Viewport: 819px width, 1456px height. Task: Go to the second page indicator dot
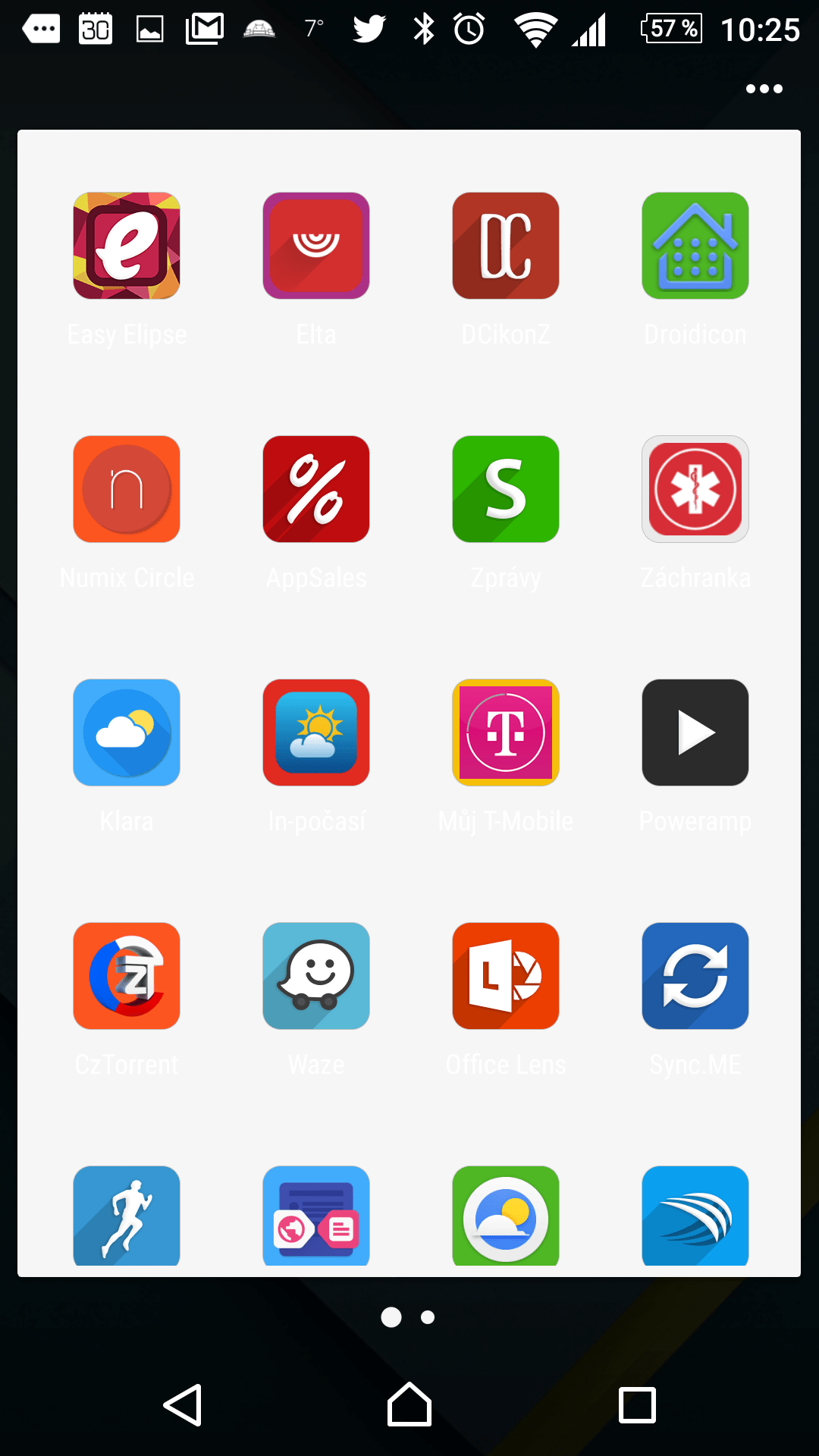point(428,1317)
